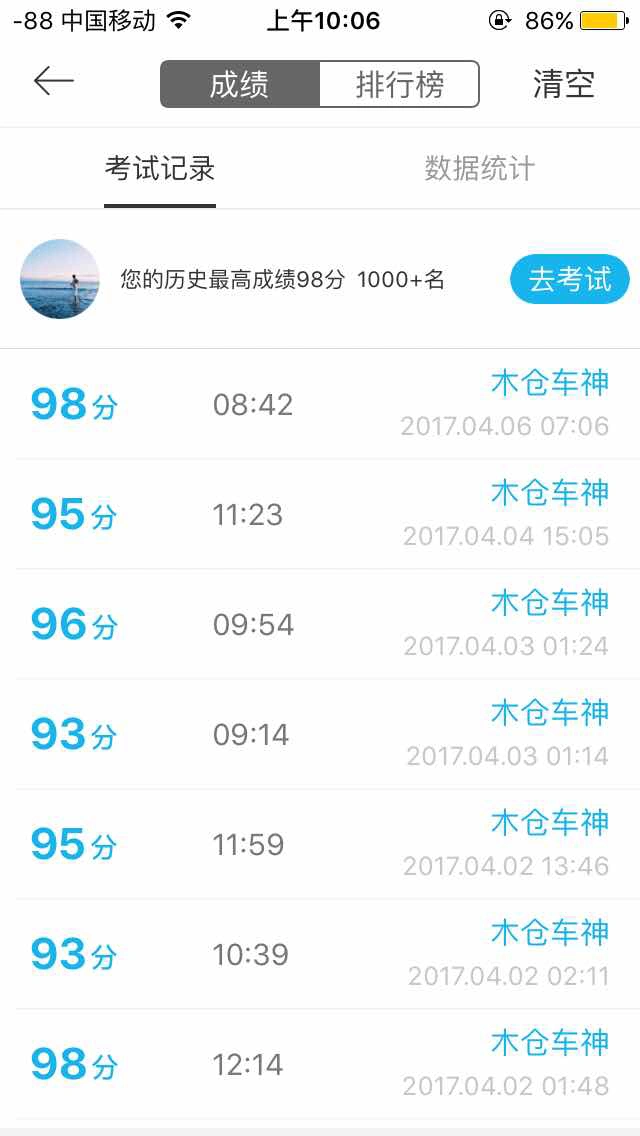This screenshot has width=640, height=1136.
Task: Select the 成绩 segment
Action: click(240, 84)
